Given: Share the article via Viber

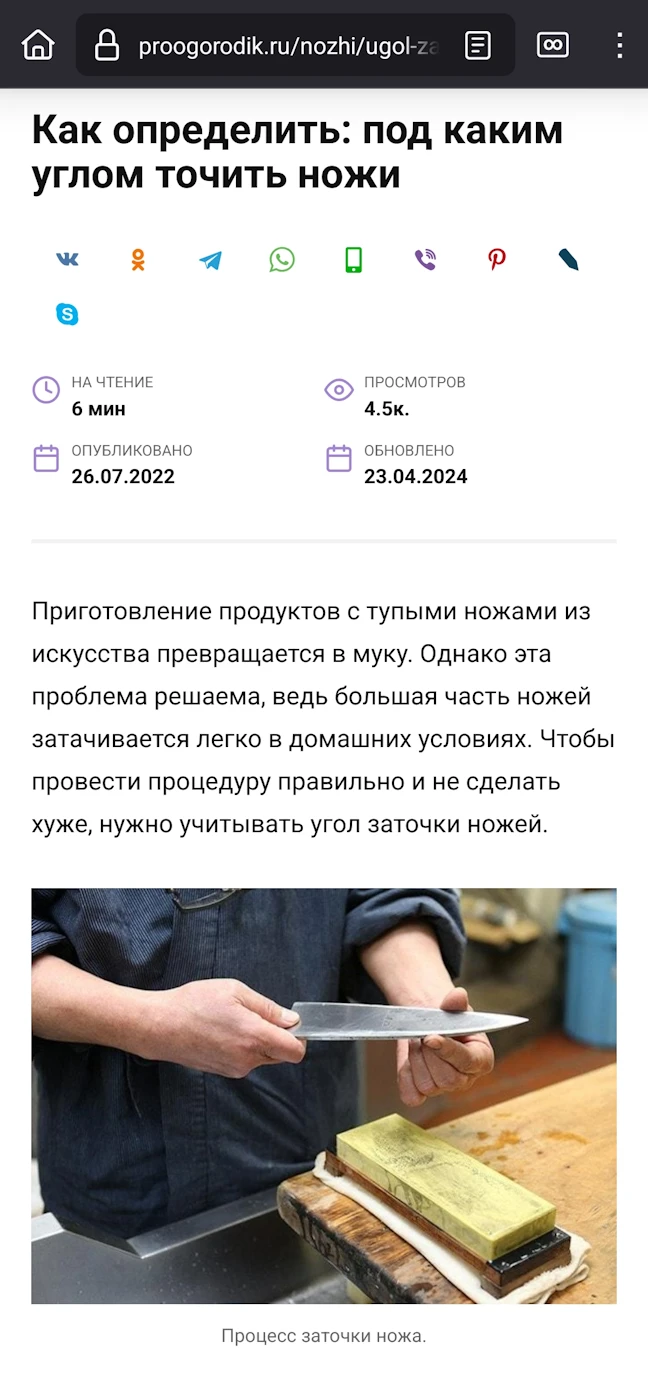Looking at the screenshot, I should coord(425,260).
